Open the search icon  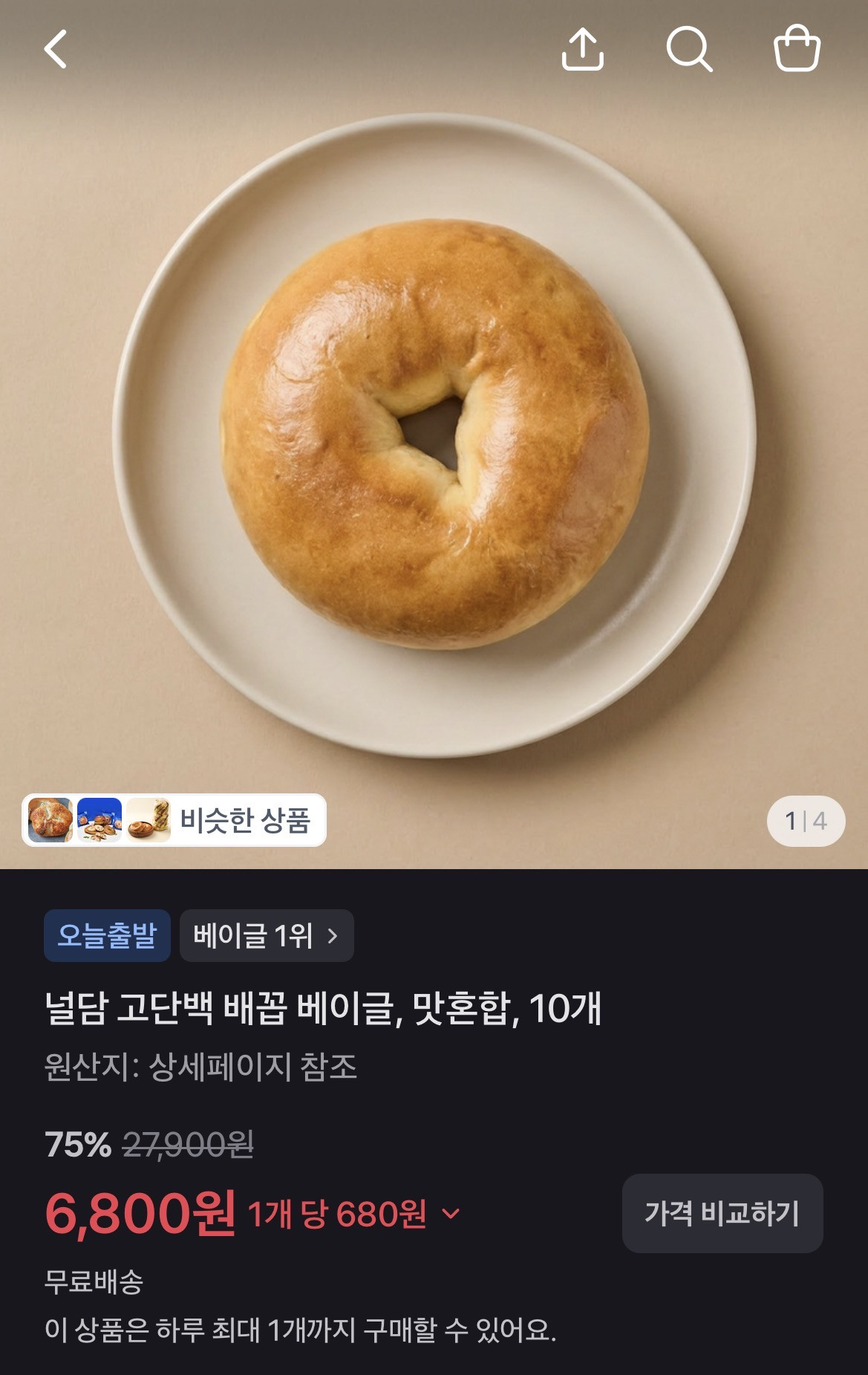tap(689, 49)
